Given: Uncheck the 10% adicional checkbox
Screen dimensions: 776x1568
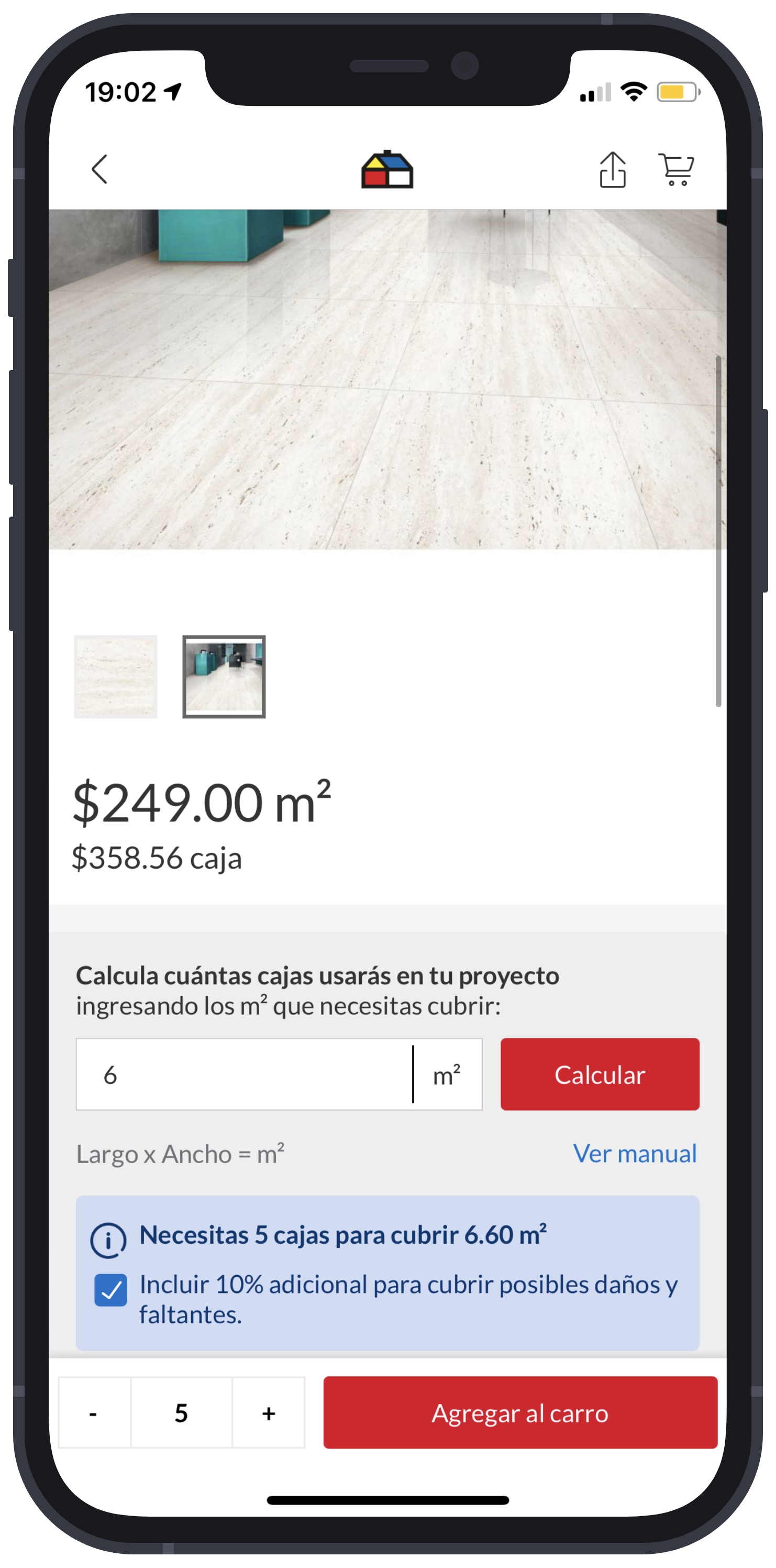Looking at the screenshot, I should point(110,1290).
